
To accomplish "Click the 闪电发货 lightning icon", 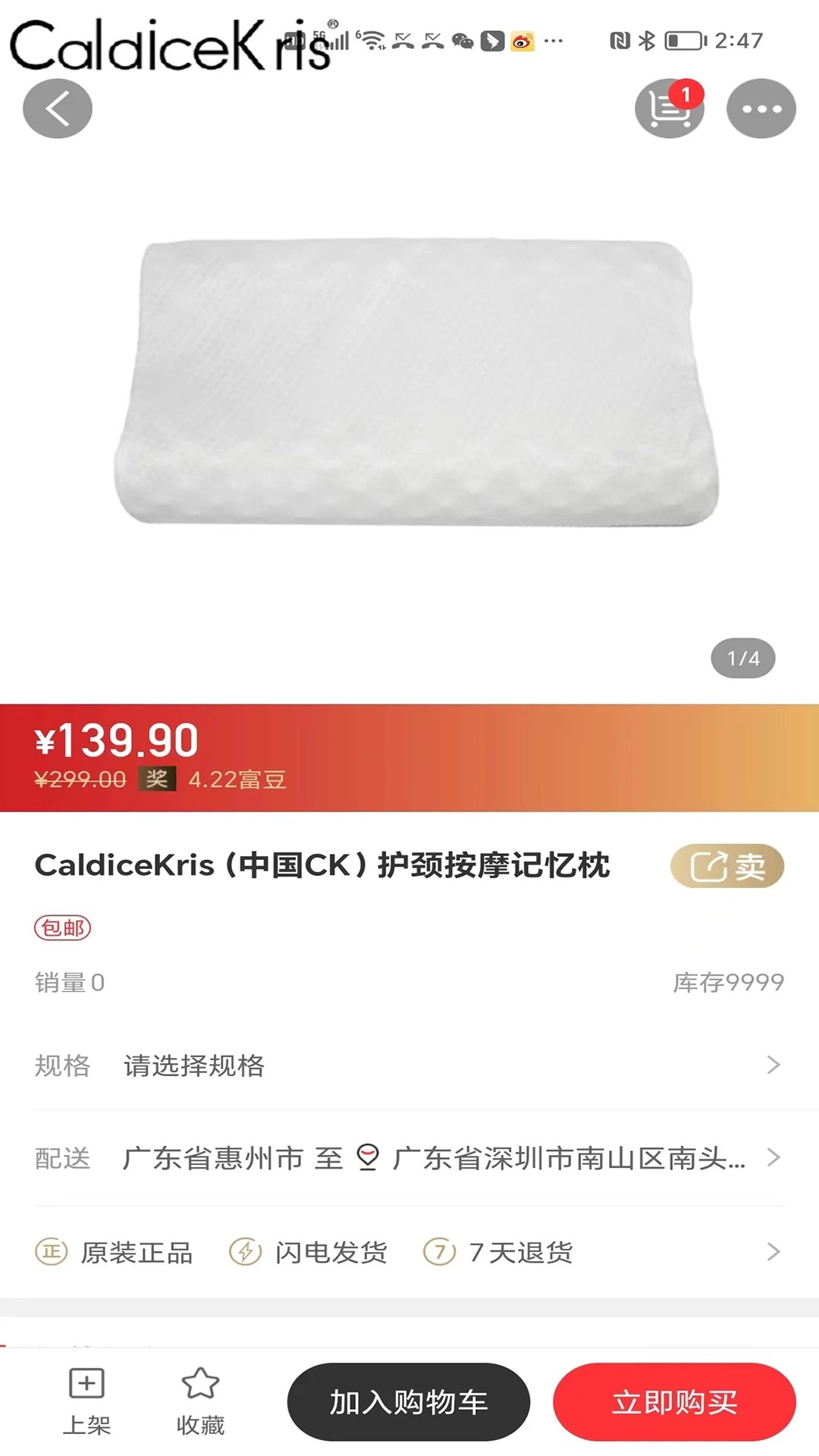I will click(244, 1251).
